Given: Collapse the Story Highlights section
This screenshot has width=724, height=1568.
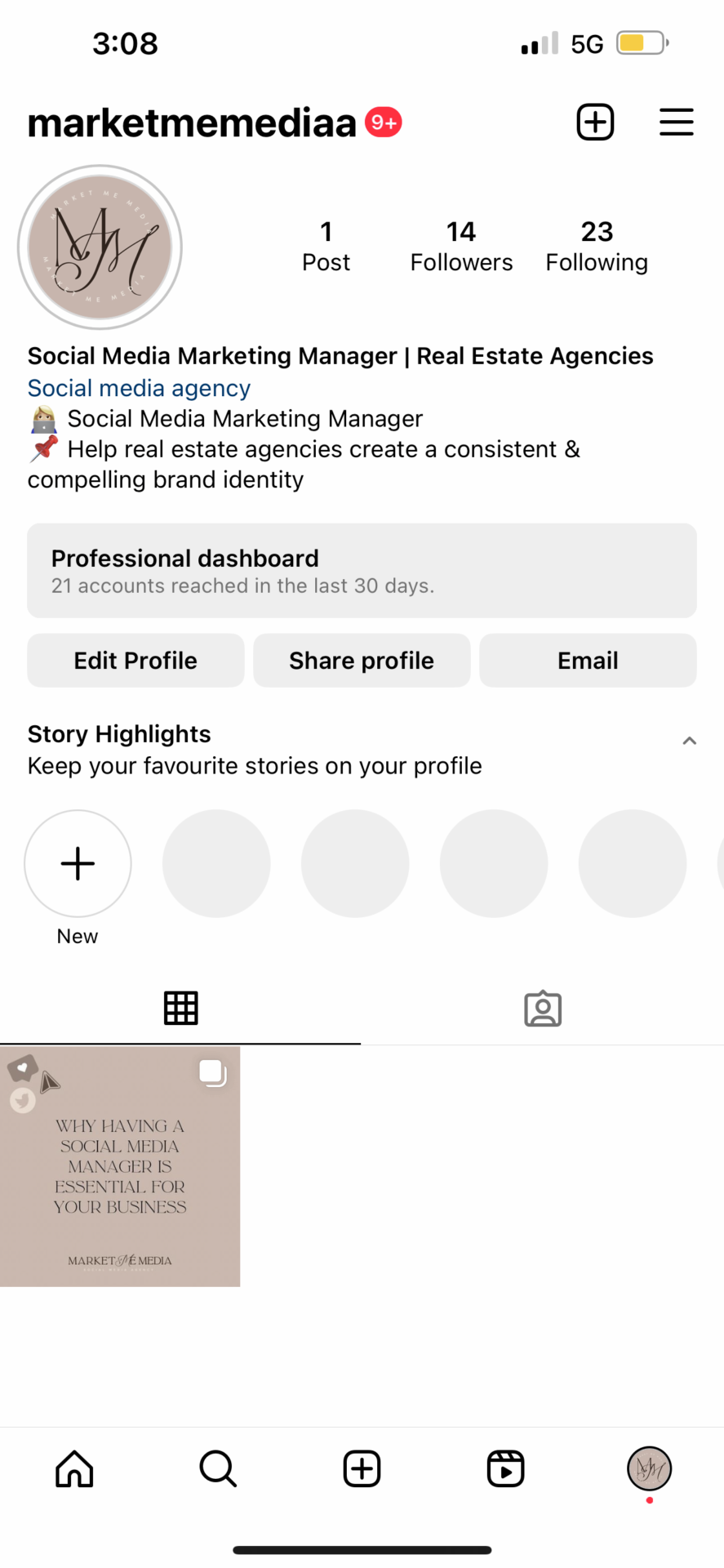Looking at the screenshot, I should pyautogui.click(x=689, y=741).
